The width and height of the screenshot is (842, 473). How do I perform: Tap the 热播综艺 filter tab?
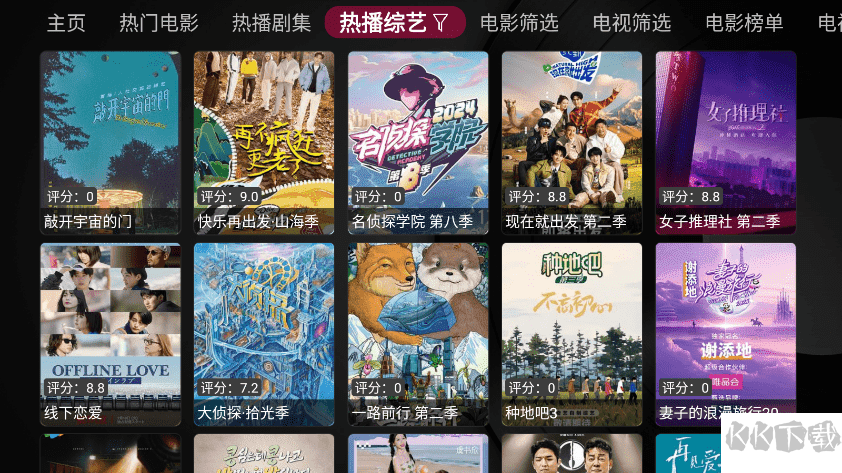click(394, 23)
